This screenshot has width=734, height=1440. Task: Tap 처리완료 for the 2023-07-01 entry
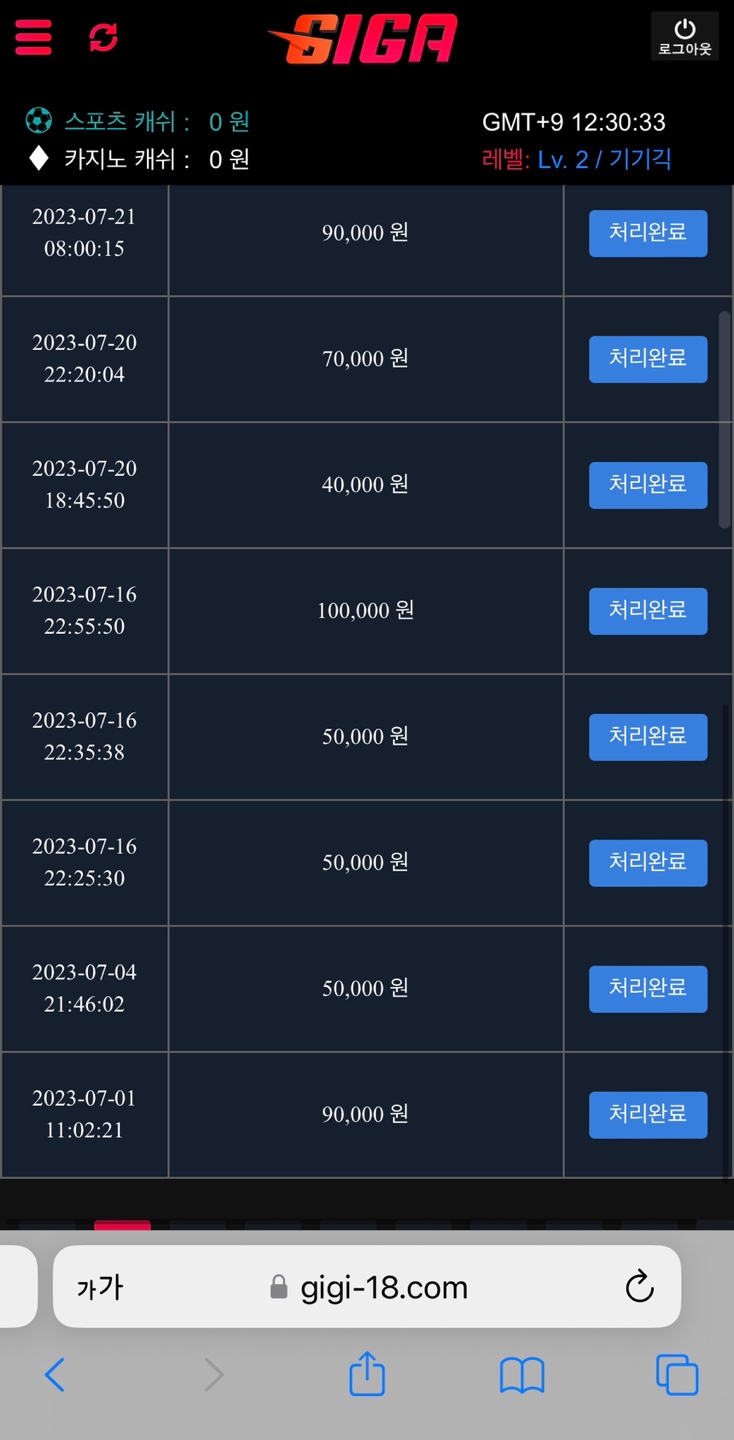pos(648,1115)
